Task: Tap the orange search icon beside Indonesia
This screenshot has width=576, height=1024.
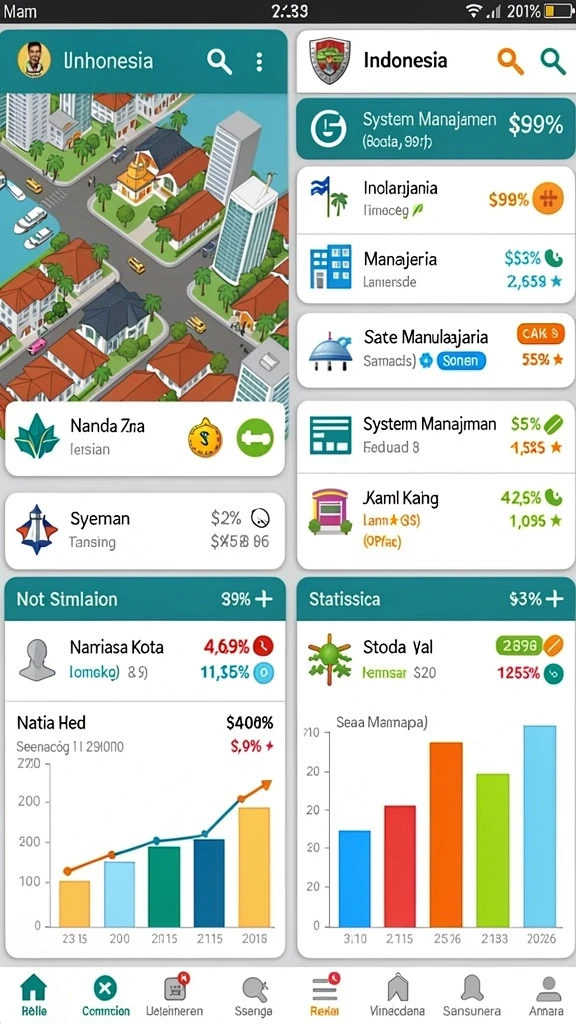Action: [x=510, y=61]
